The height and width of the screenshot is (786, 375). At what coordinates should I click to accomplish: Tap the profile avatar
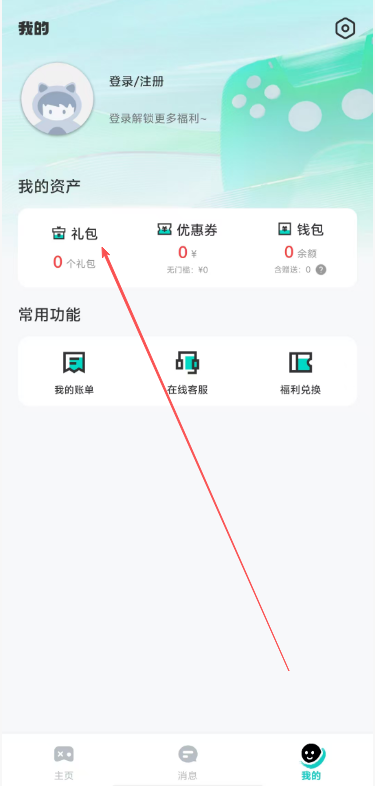point(57,99)
